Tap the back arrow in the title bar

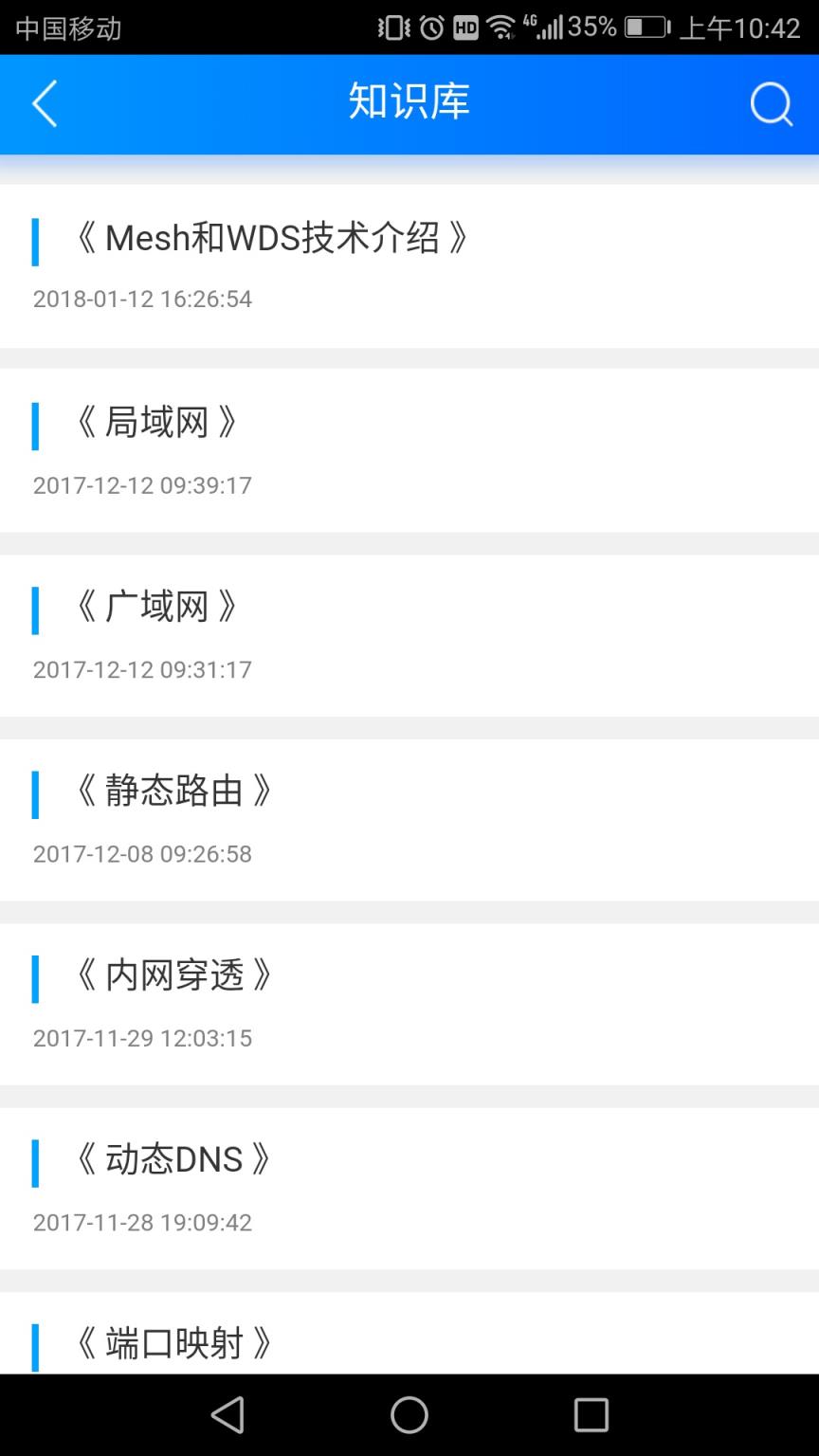tap(45, 104)
